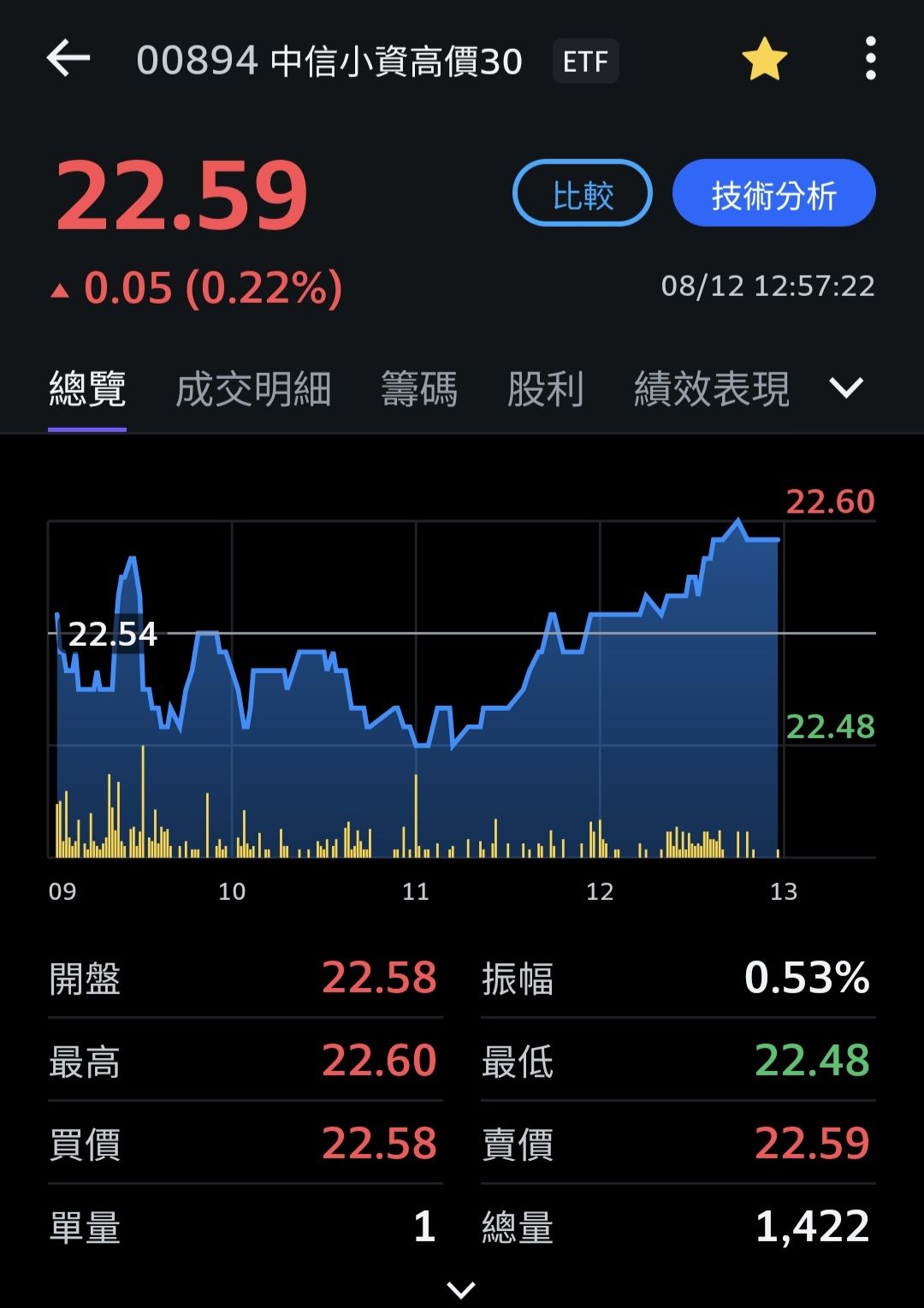924x1308 pixels.
Task: Expand the tab list dropdown arrow
Action: click(846, 388)
